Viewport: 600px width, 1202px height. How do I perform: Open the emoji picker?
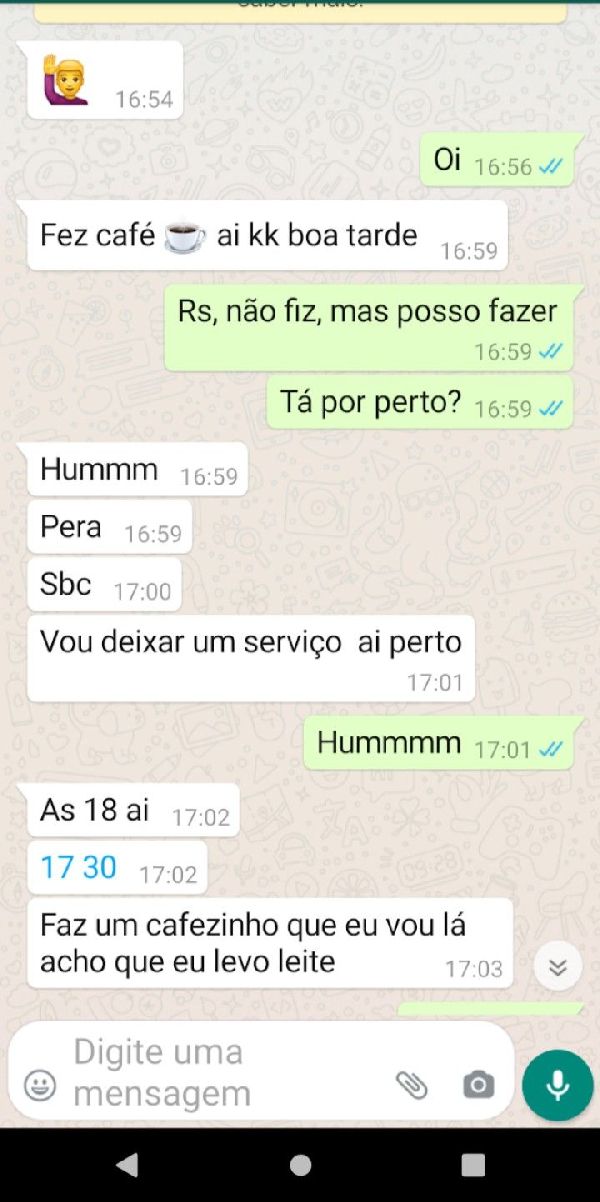click(40, 1085)
